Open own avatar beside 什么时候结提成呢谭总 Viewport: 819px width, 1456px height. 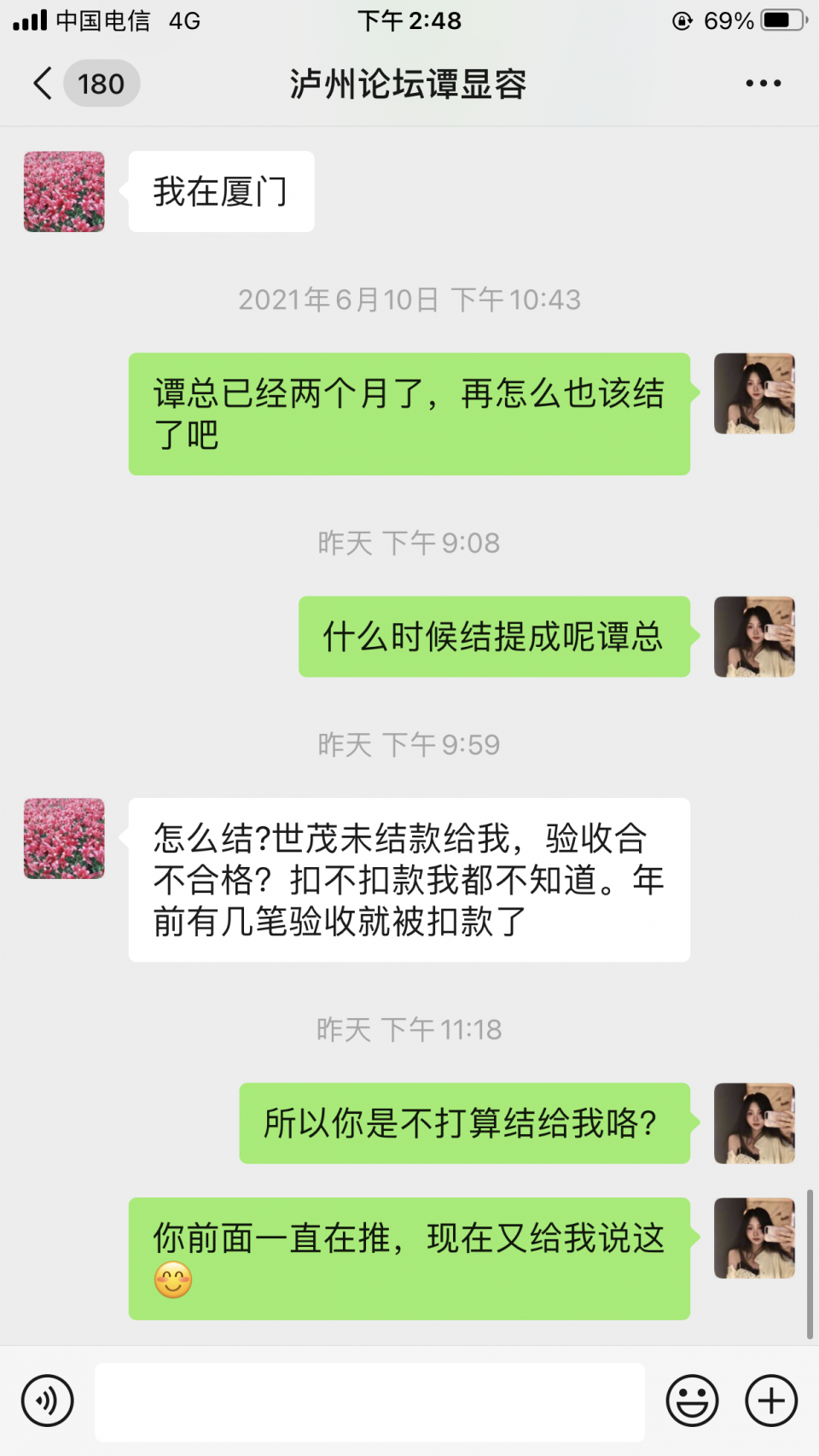coord(754,637)
